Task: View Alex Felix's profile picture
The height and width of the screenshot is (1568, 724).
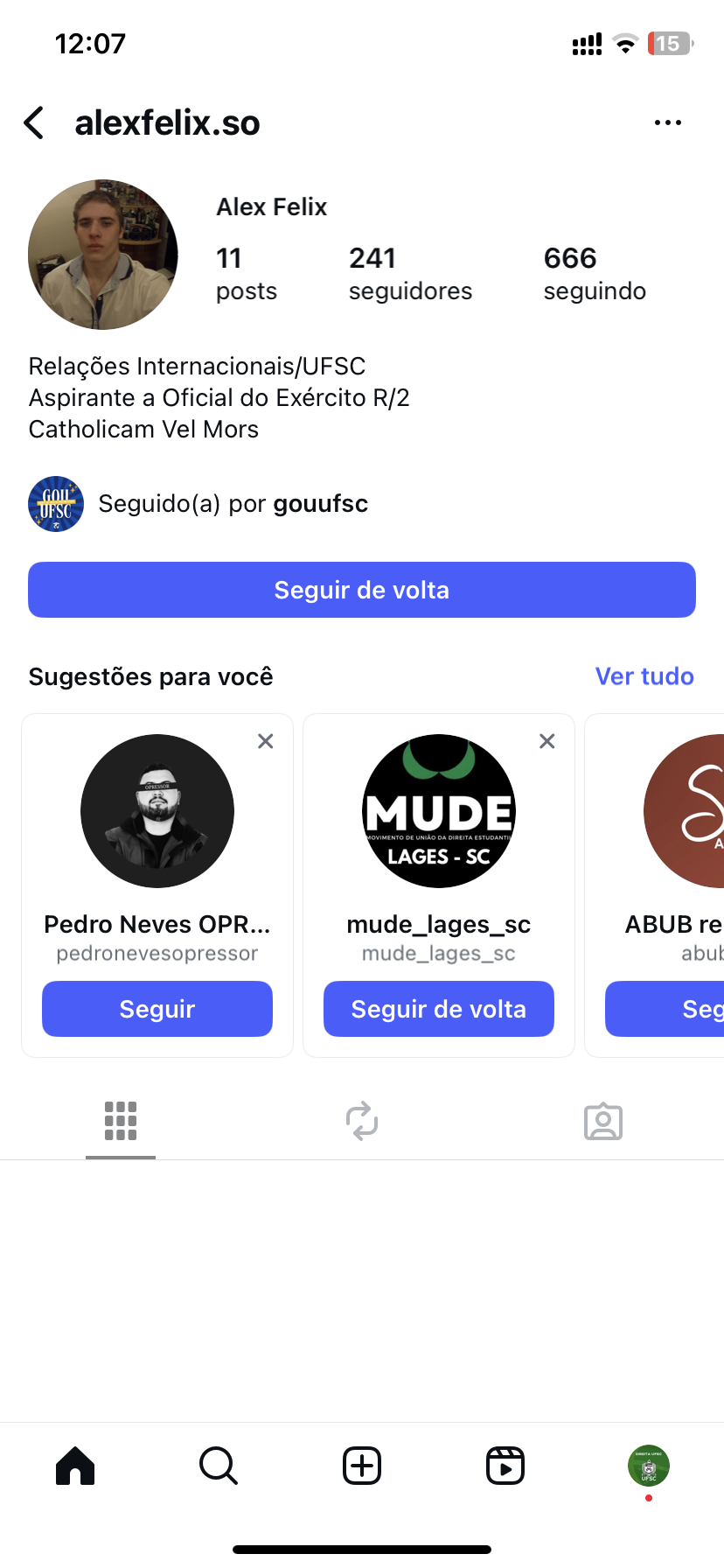Action: click(x=103, y=255)
